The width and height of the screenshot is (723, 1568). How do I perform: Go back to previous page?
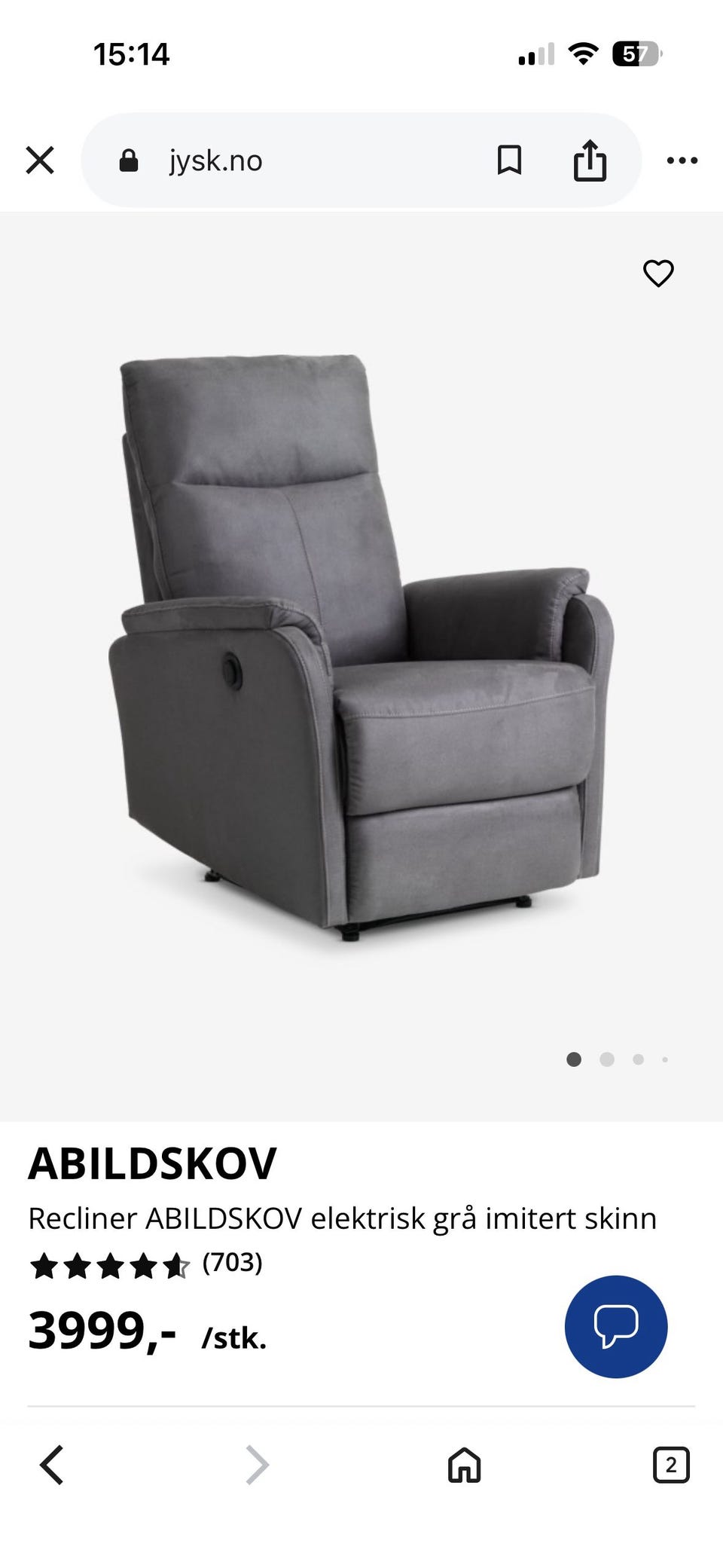coord(51,1465)
